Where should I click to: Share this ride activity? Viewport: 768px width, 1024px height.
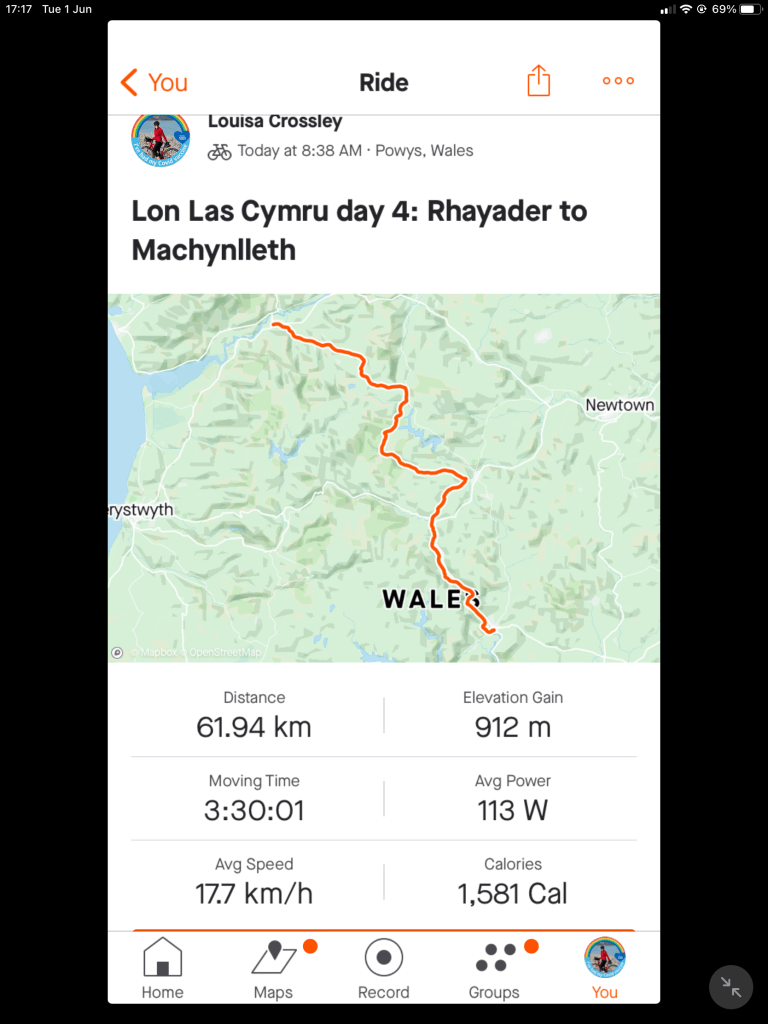coord(538,81)
